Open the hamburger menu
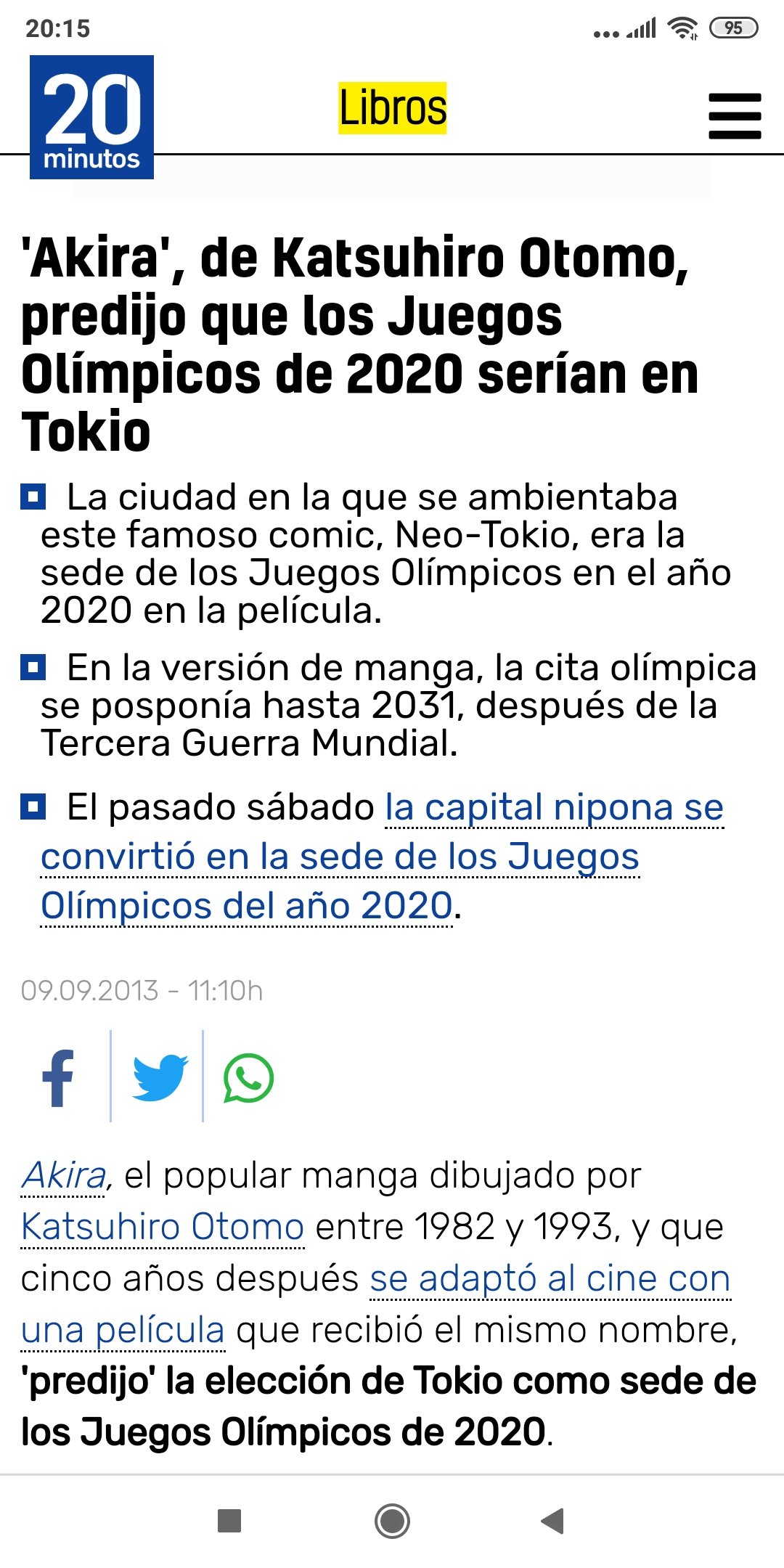The image size is (784, 1568). (735, 116)
